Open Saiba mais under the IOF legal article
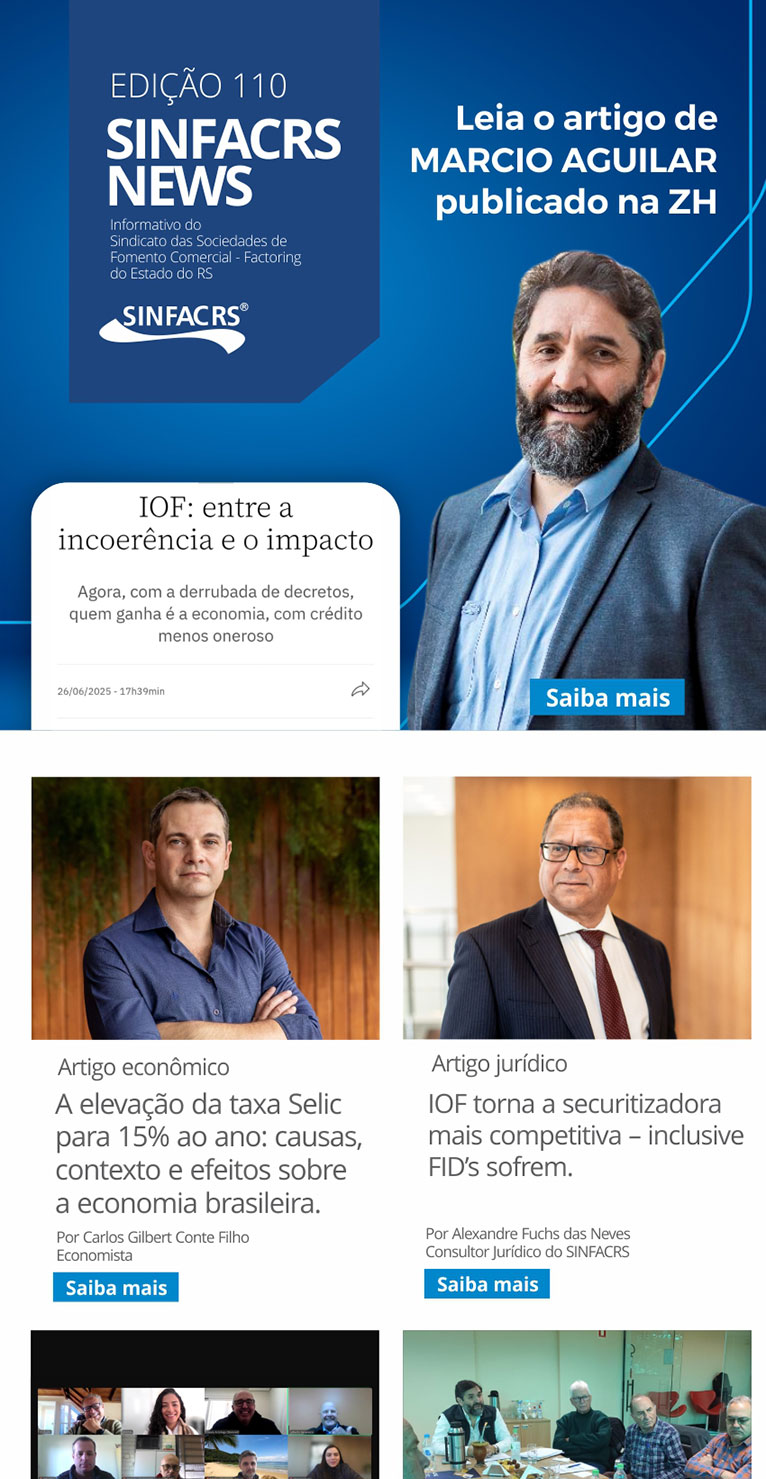 click(487, 1284)
